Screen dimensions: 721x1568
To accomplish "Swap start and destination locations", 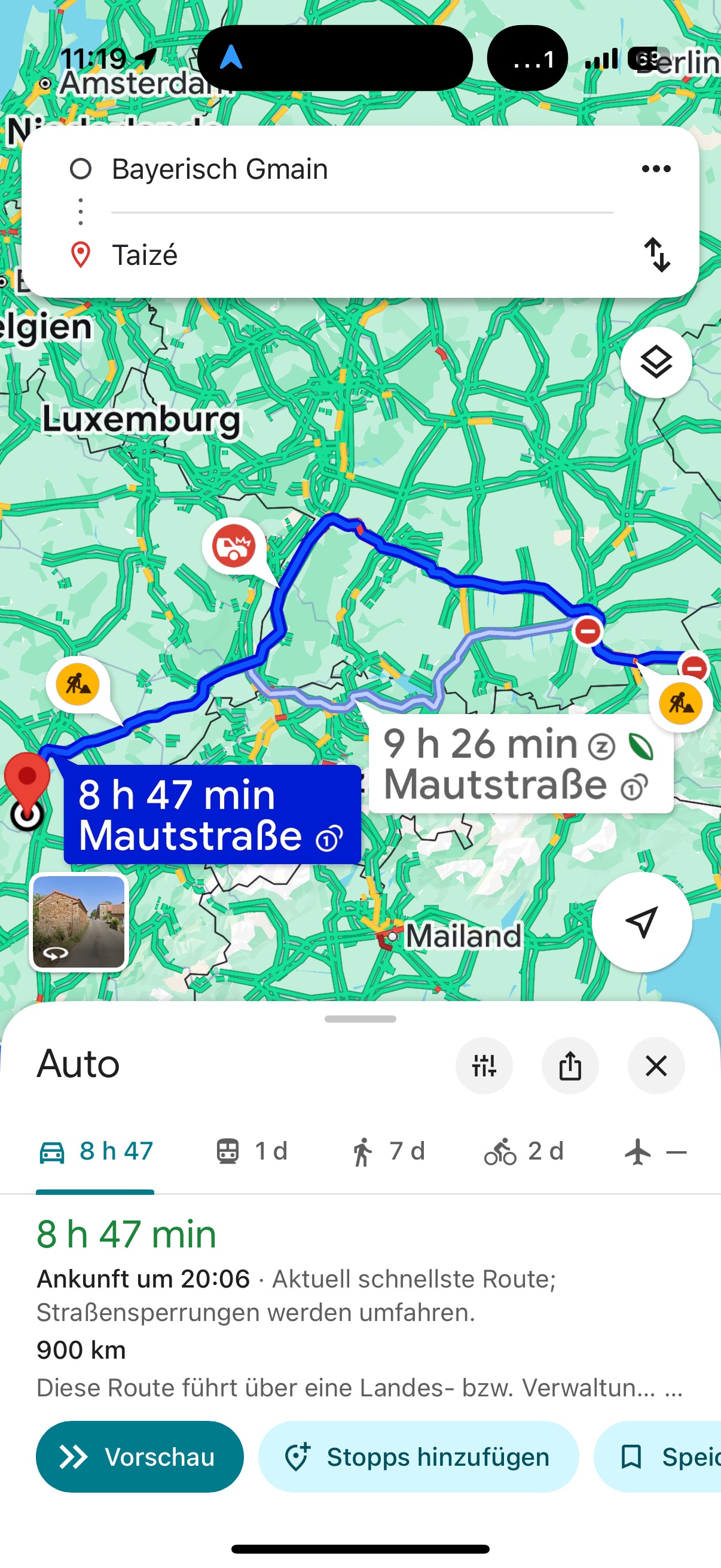I will tap(657, 256).
